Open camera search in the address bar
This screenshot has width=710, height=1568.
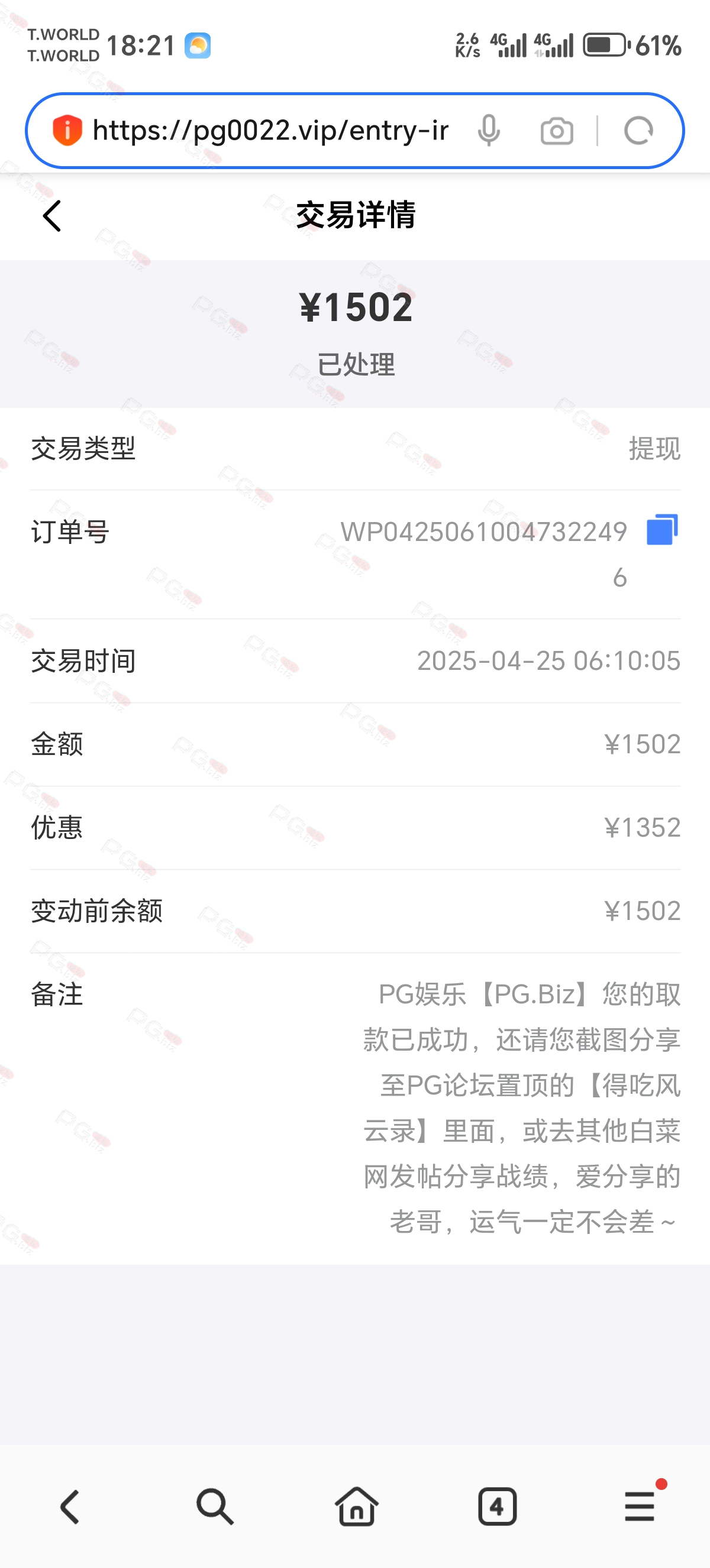557,131
